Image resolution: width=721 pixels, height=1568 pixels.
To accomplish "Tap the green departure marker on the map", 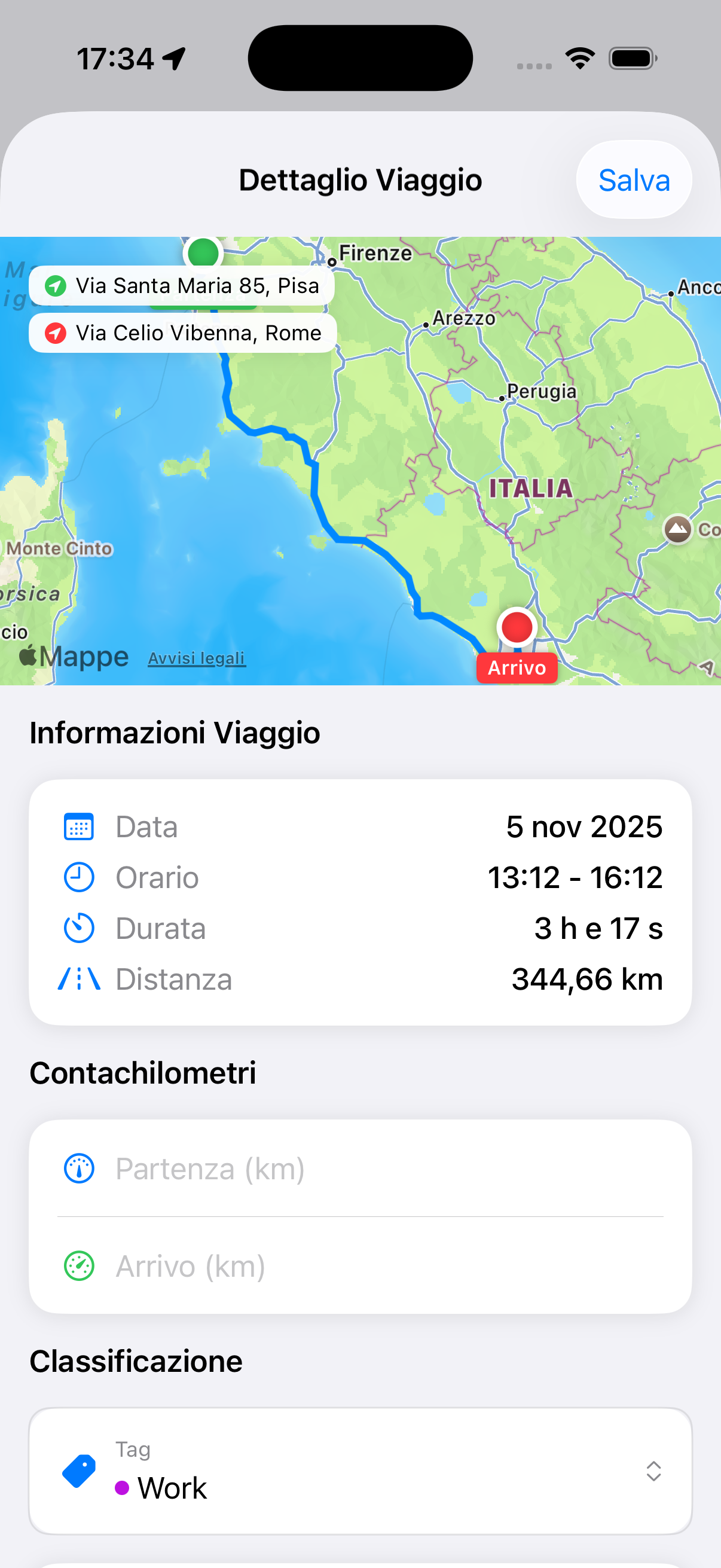I will (203, 254).
